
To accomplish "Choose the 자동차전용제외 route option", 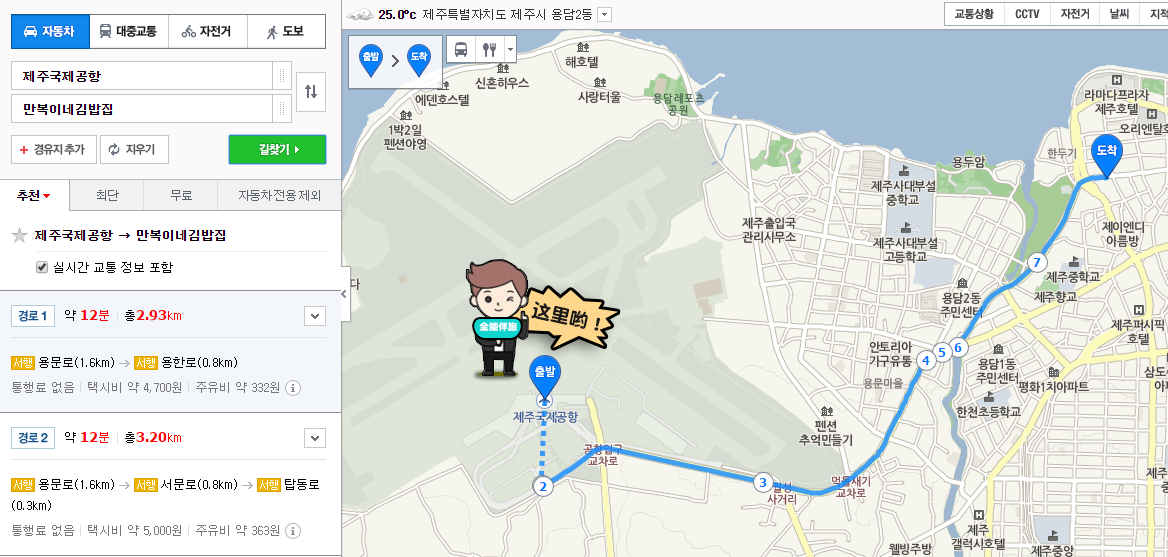I will (279, 195).
